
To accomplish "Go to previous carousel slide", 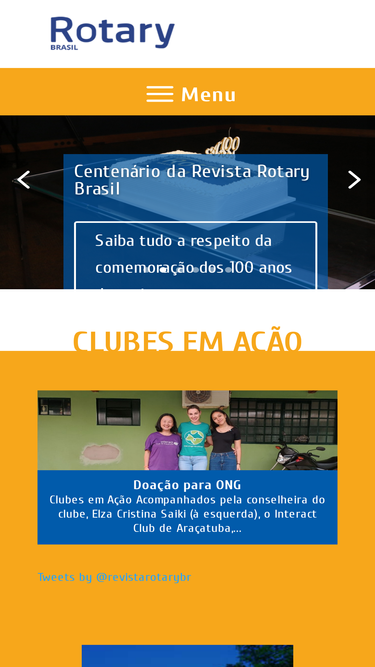I will click(x=23, y=180).
